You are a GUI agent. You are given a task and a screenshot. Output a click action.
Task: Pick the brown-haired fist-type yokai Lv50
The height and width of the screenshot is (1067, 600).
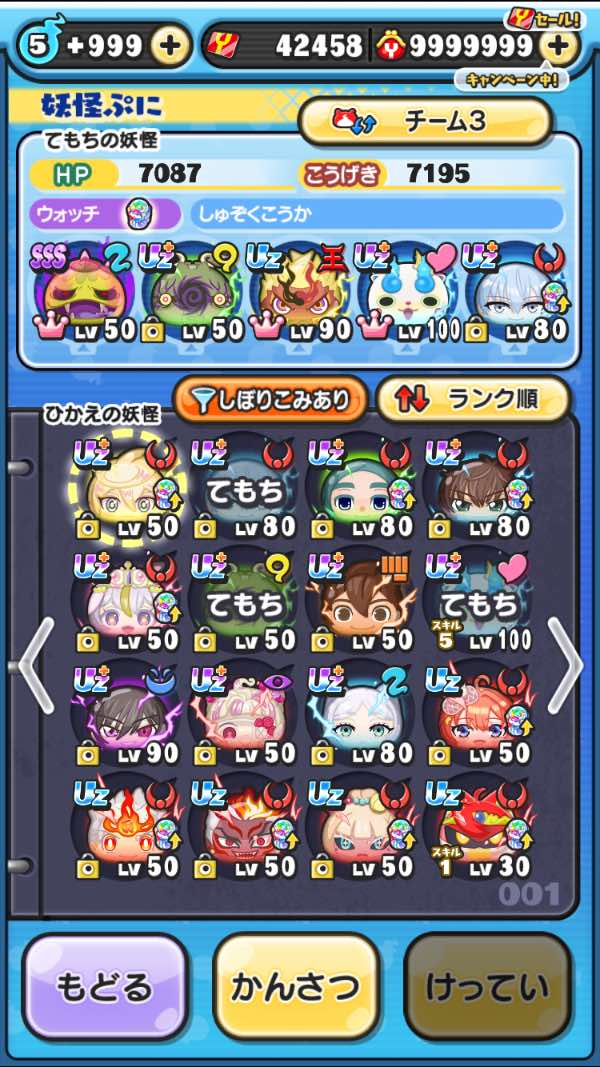[x=362, y=600]
